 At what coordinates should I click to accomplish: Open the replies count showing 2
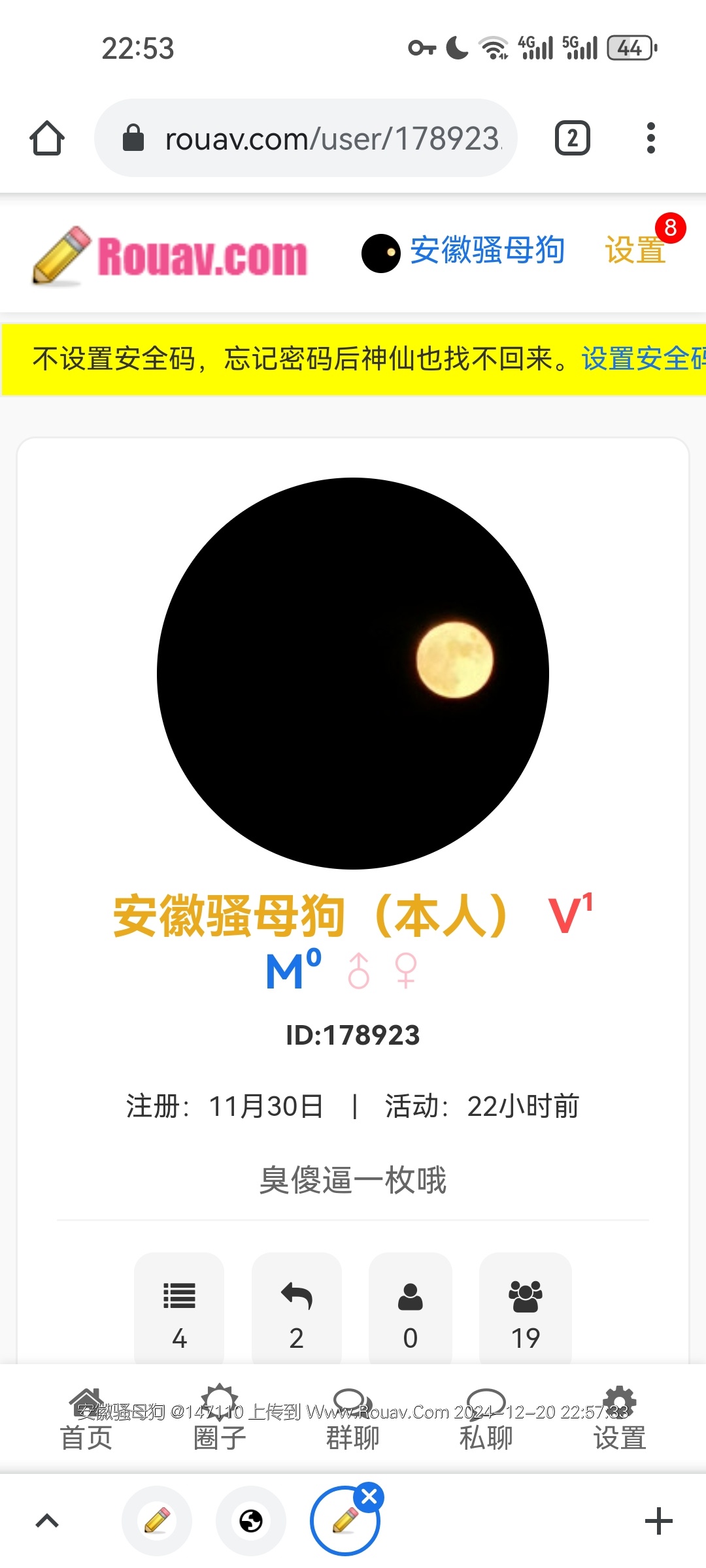[297, 1309]
